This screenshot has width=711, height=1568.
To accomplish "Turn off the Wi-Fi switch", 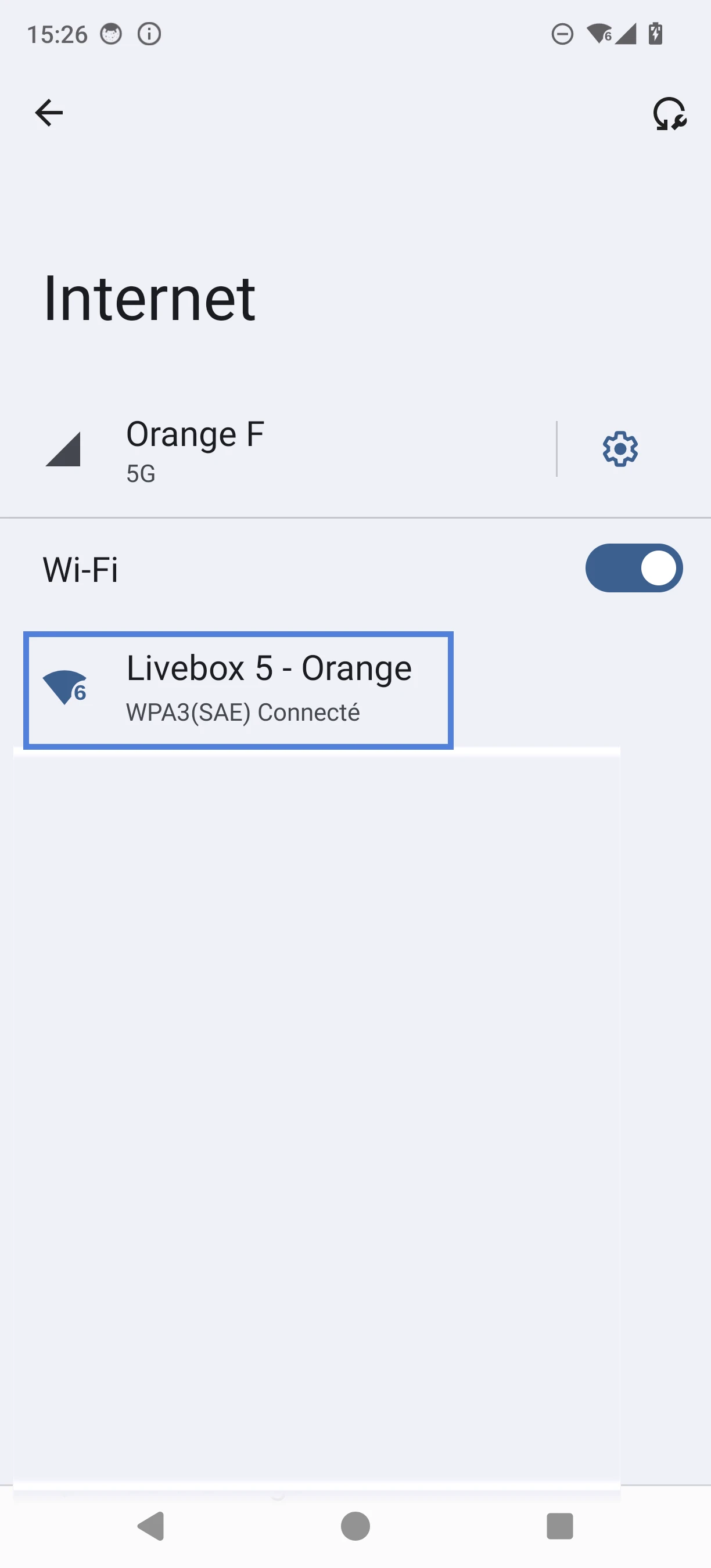I will (x=634, y=568).
